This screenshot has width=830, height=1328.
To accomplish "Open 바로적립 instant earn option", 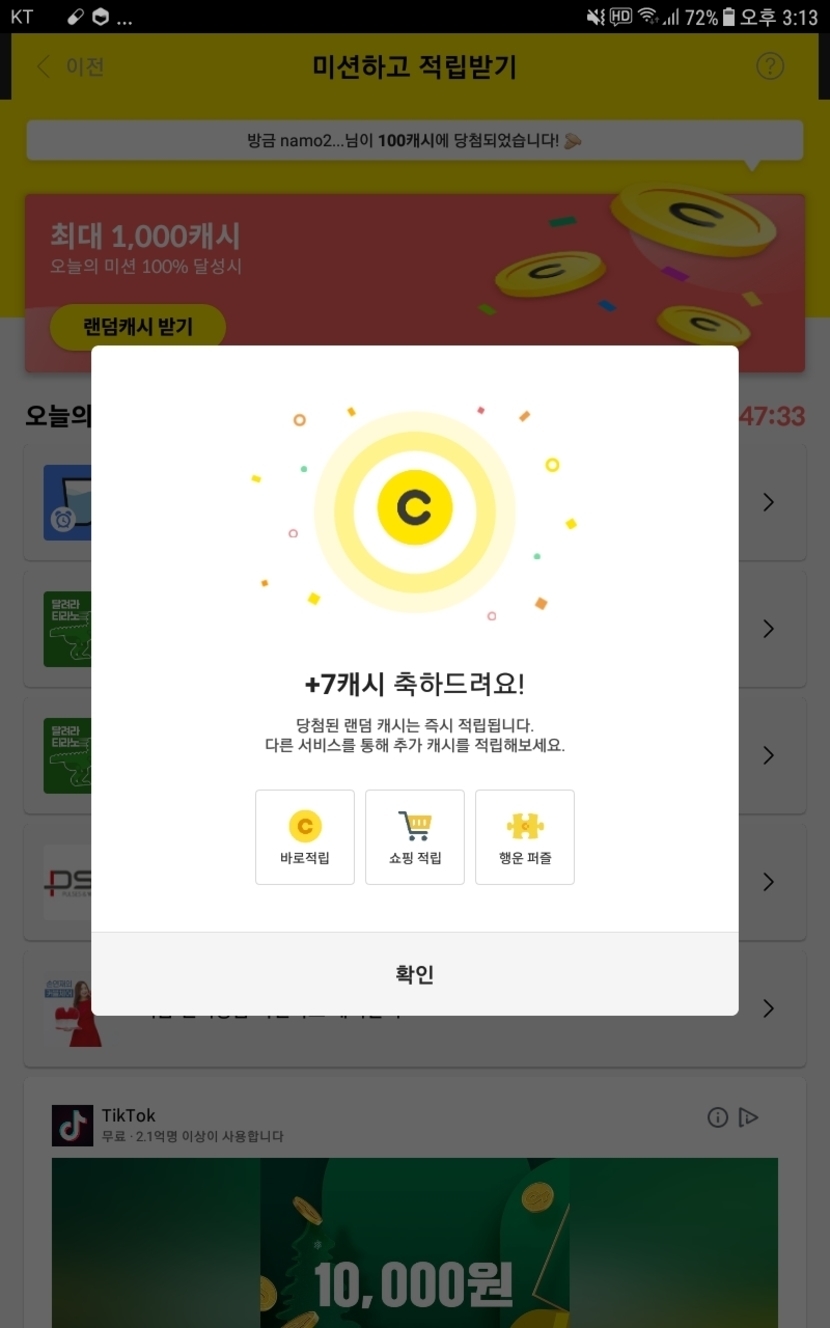I will coord(305,837).
